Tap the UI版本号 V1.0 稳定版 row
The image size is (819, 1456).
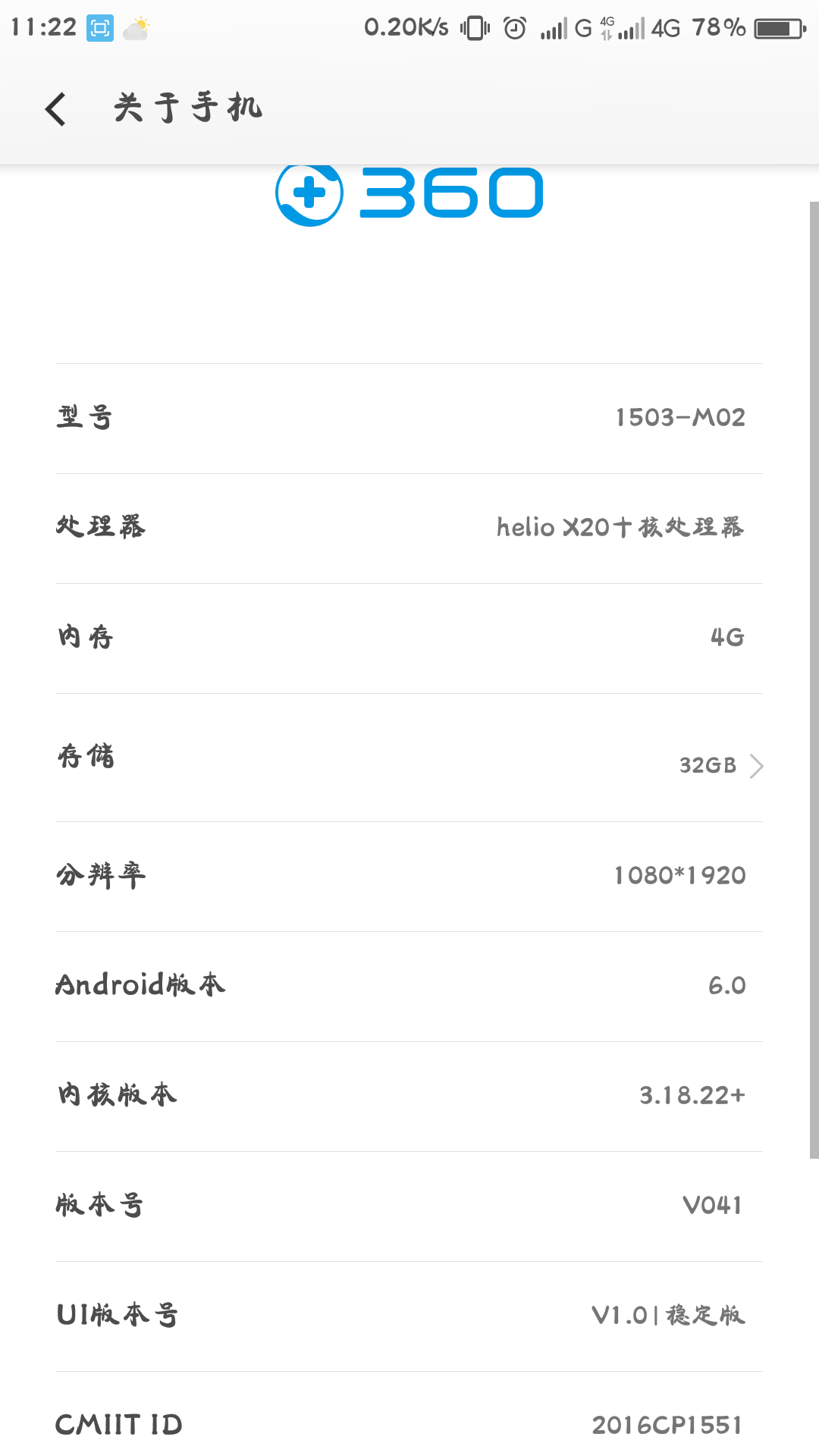click(x=409, y=1316)
